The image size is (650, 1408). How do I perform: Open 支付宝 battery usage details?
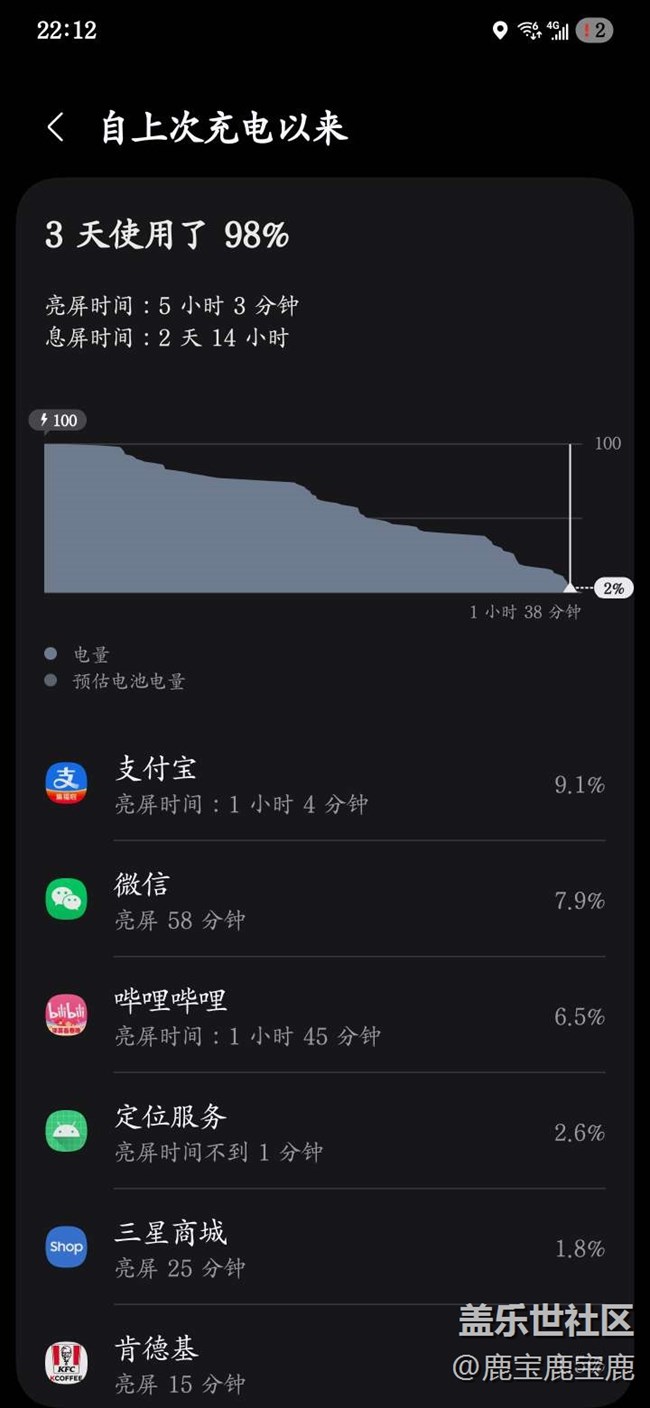point(325,785)
